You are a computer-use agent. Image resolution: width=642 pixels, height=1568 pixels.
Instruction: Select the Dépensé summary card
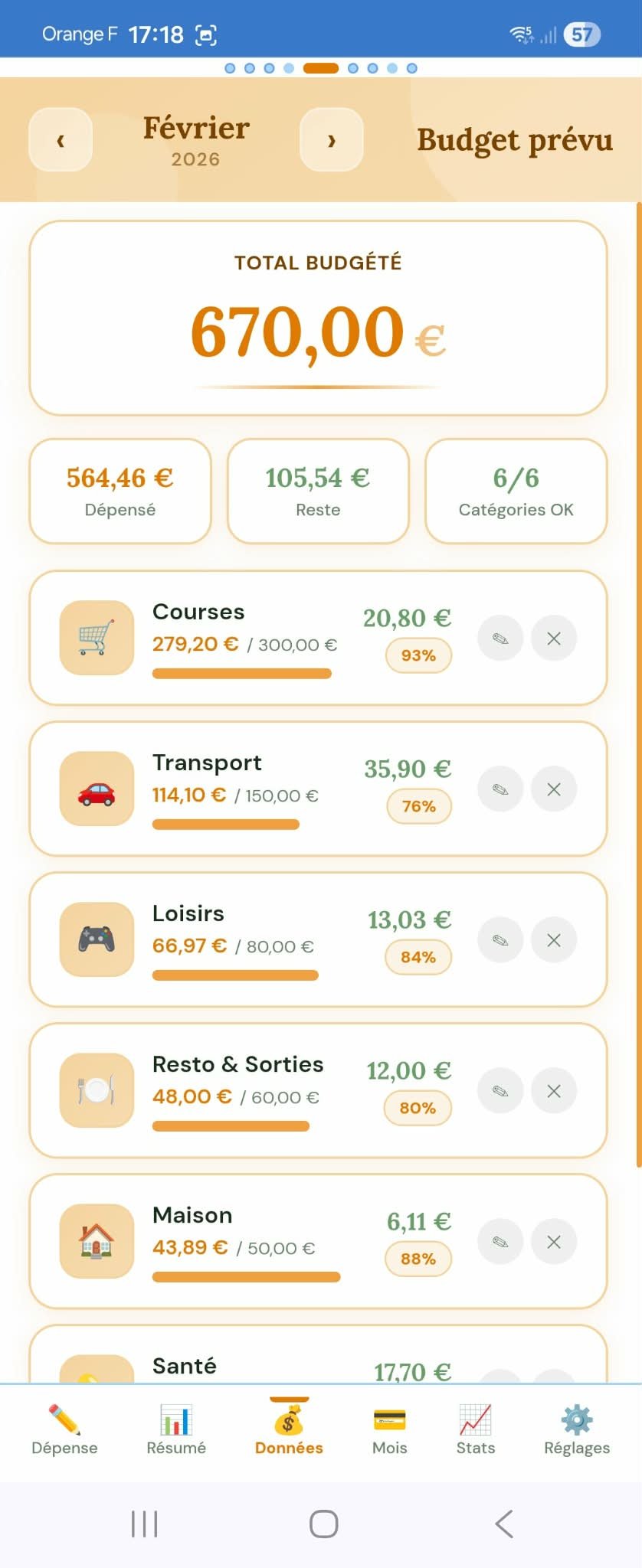click(x=119, y=491)
